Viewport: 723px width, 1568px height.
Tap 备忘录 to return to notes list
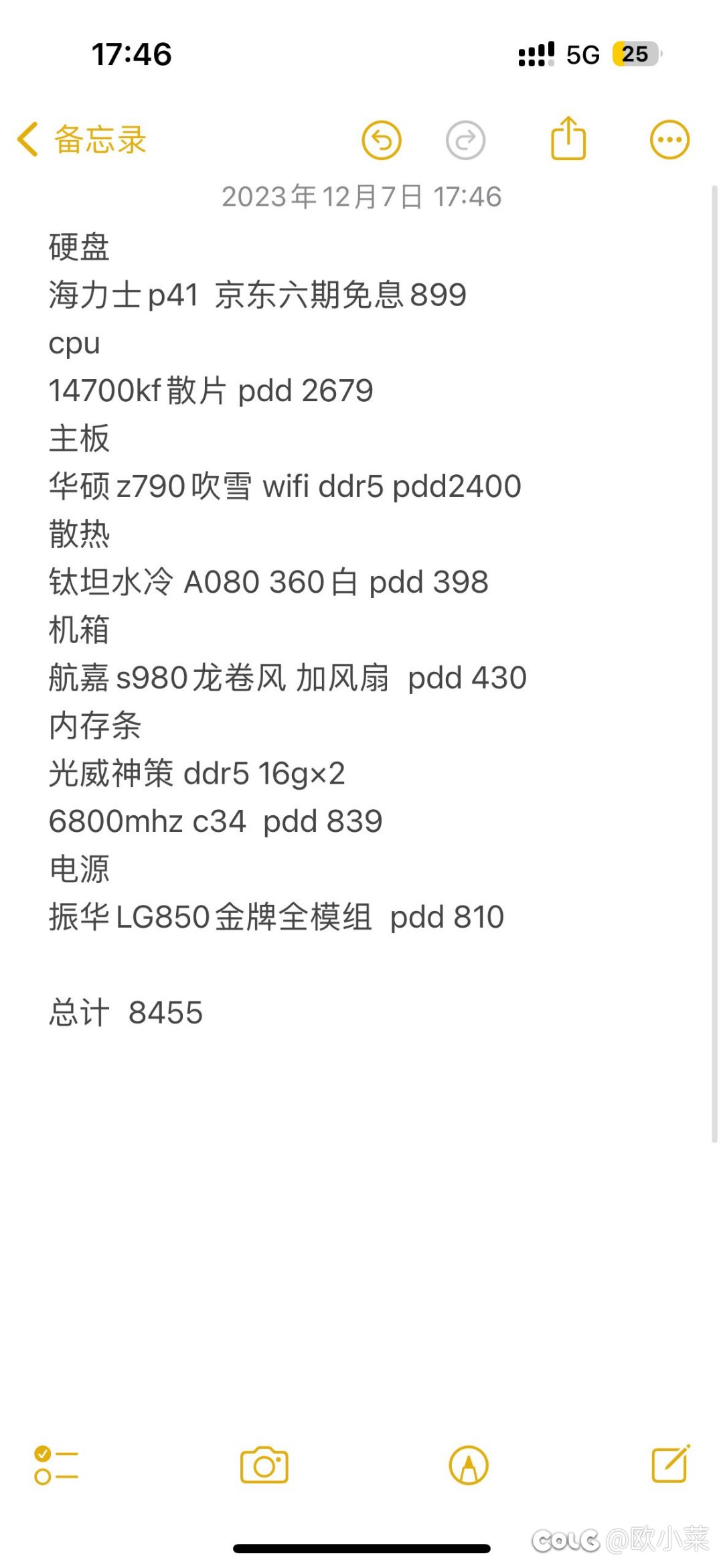pos(98,140)
